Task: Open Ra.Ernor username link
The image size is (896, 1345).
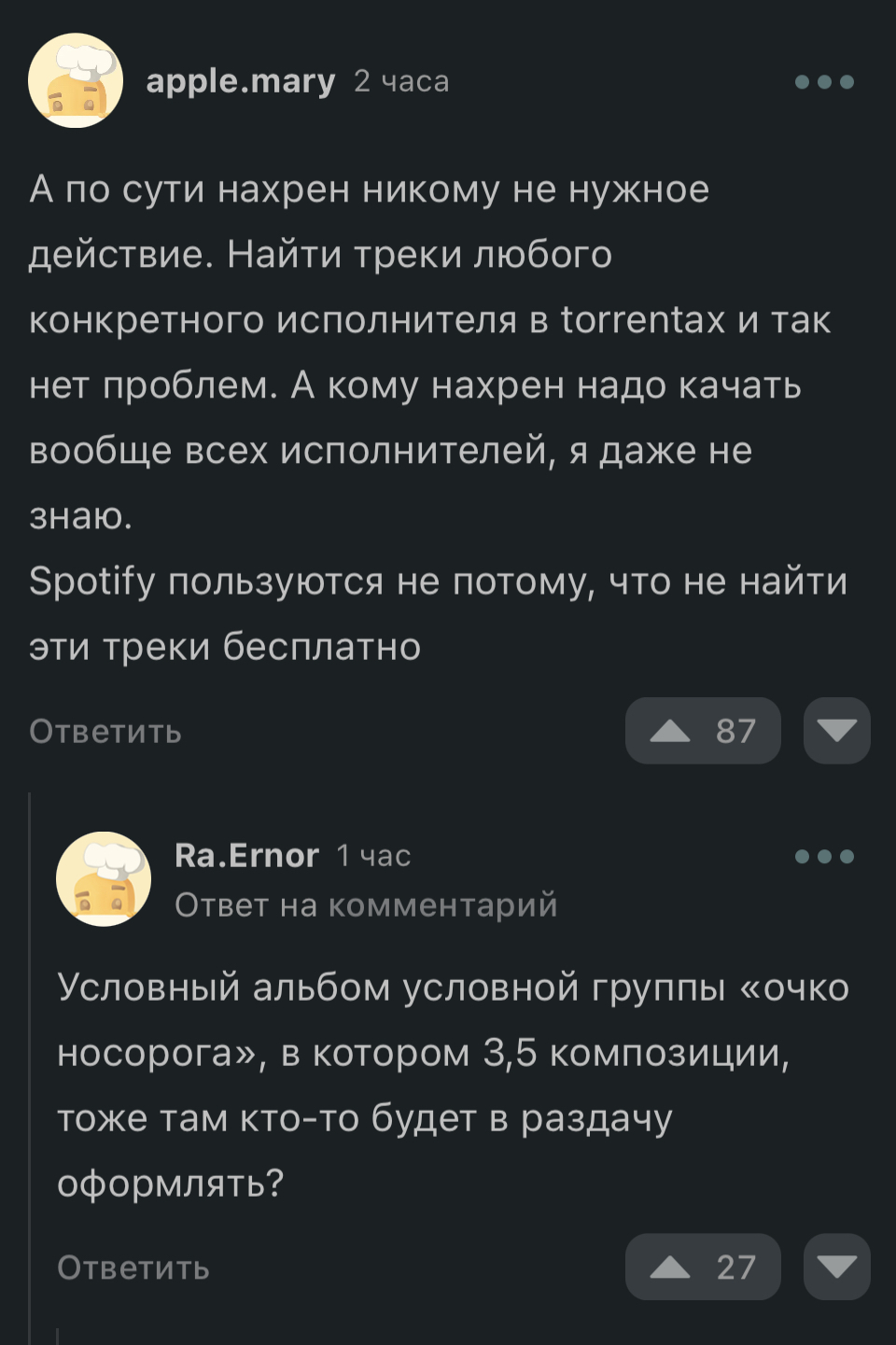Action: [x=246, y=855]
